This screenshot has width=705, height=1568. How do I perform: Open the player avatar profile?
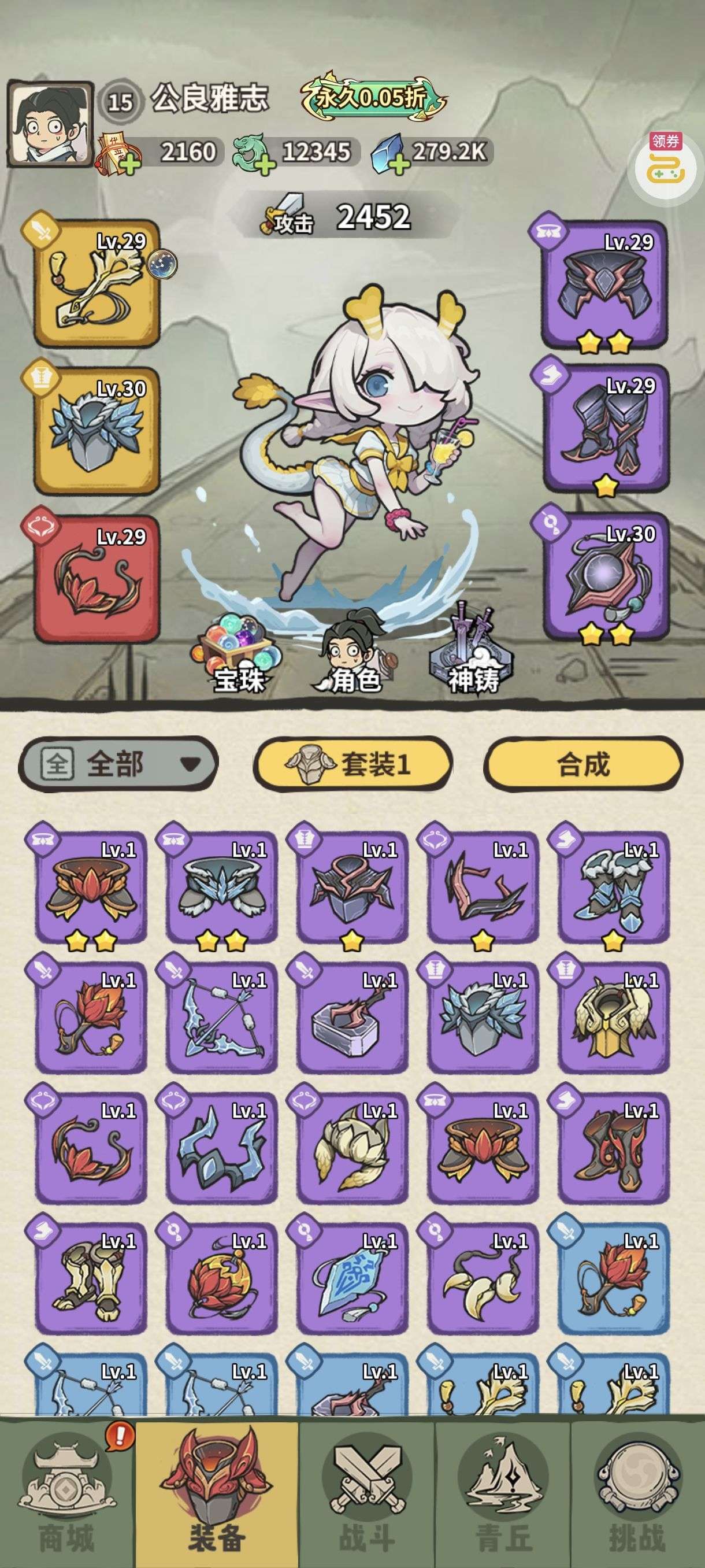coord(50,124)
